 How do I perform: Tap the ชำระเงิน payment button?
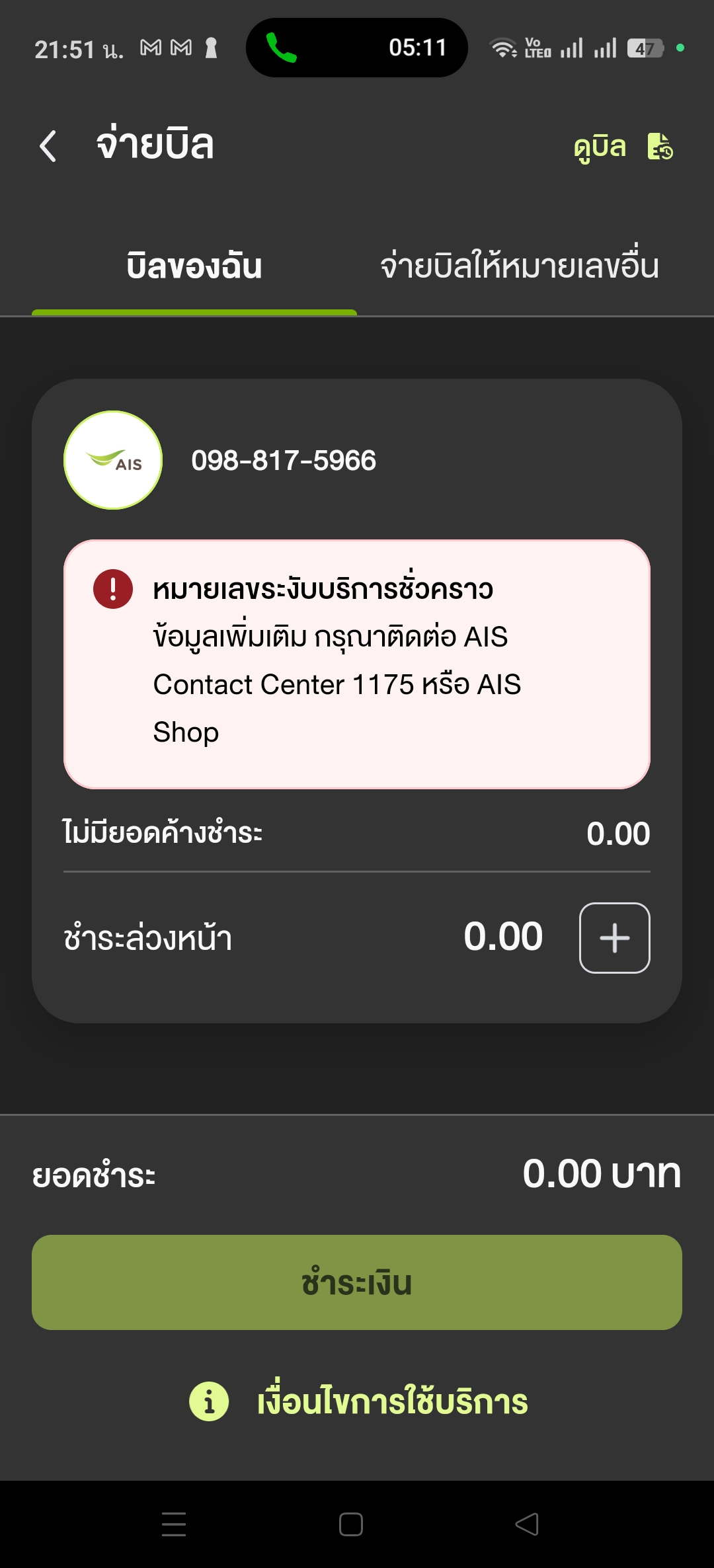(x=357, y=1282)
